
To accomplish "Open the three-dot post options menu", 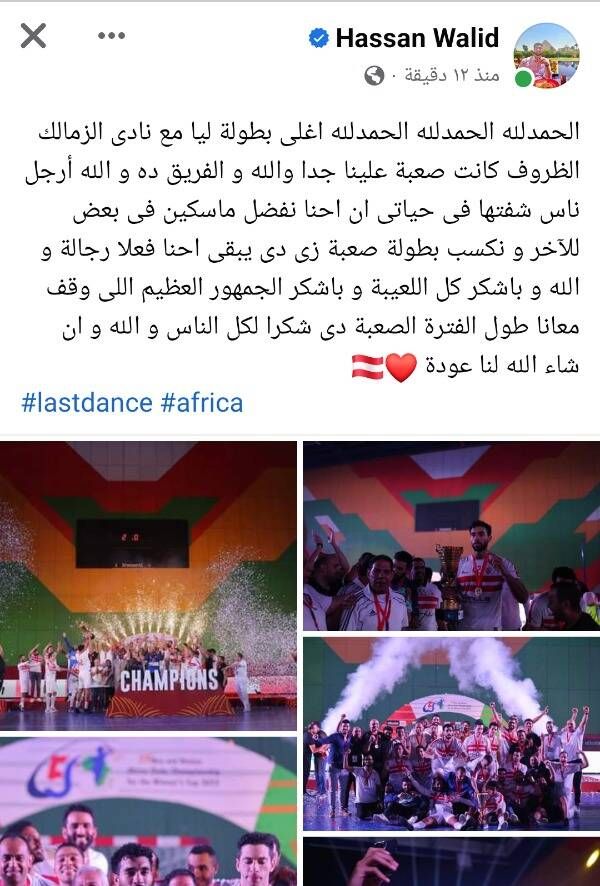I will (x=111, y=37).
